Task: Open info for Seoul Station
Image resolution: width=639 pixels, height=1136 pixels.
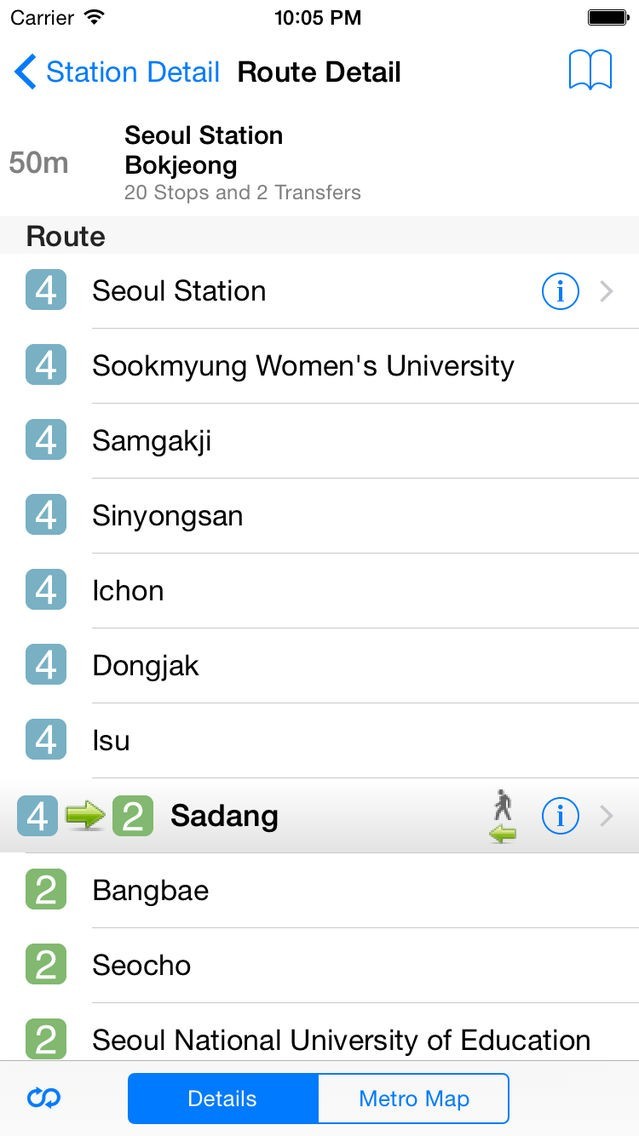Action: point(560,291)
